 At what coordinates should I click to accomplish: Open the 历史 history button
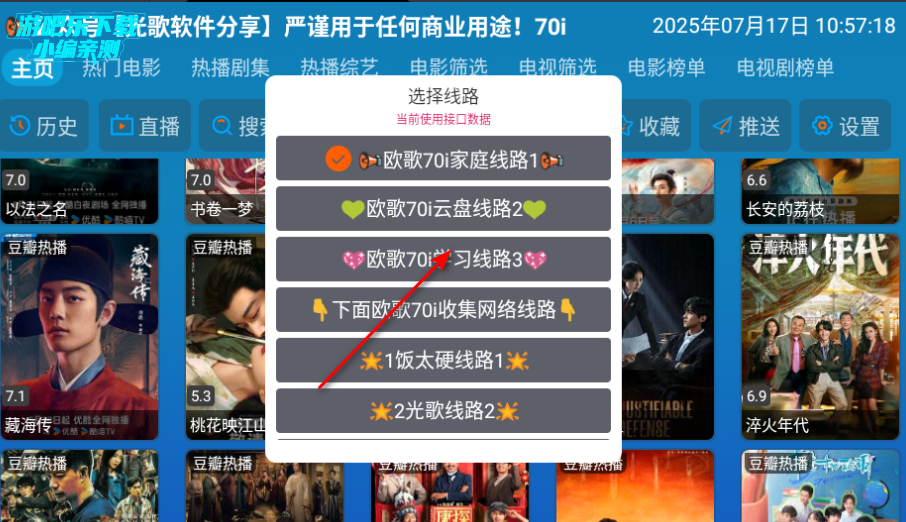44,126
